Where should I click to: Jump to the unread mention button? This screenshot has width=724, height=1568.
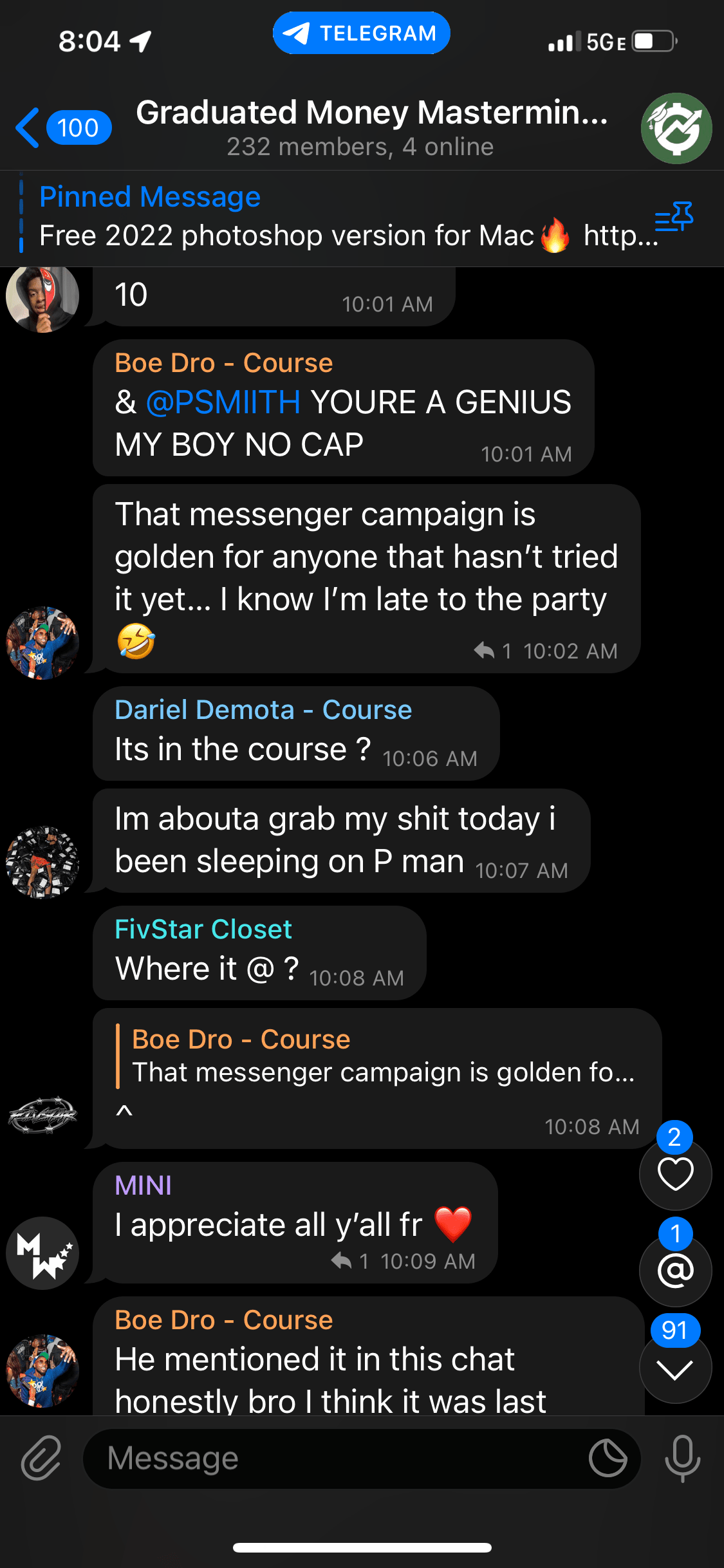click(x=675, y=1270)
